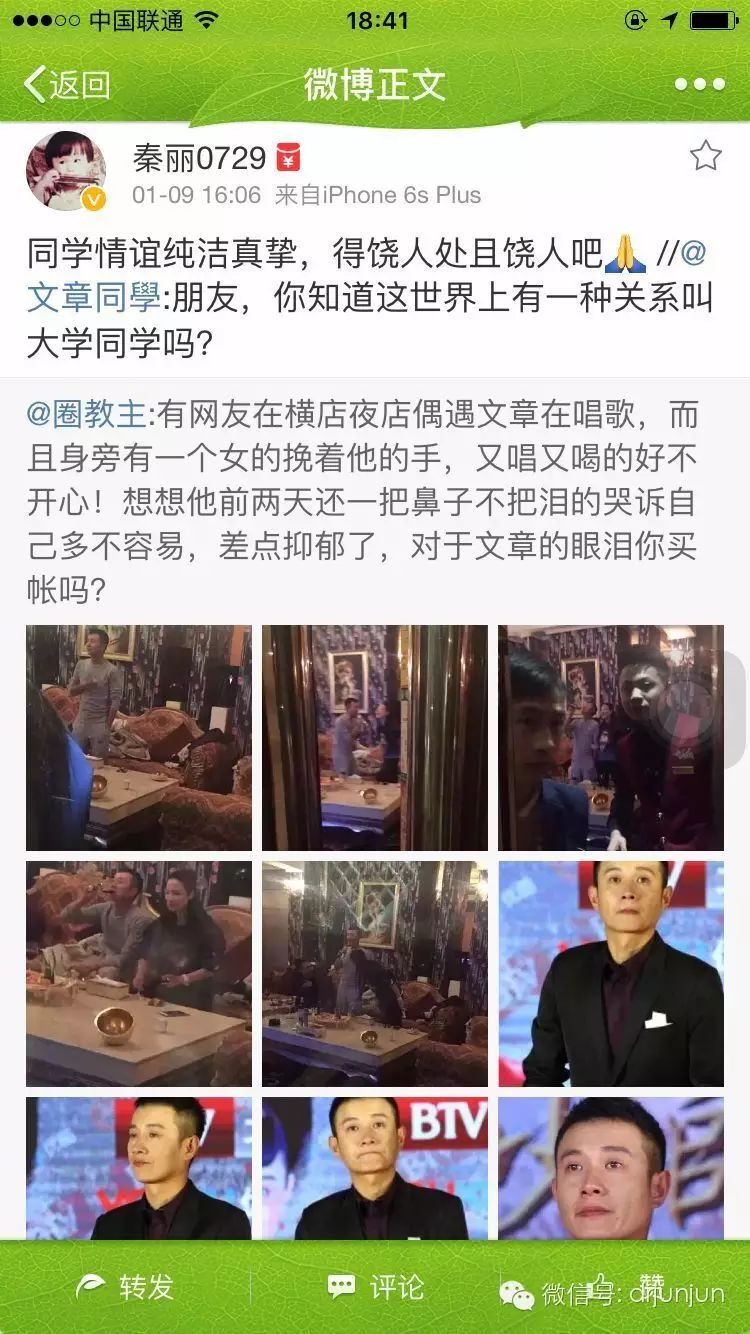This screenshot has height=1334, width=750.
Task: Open the photo with the BTV logo background
Action: point(375,1168)
